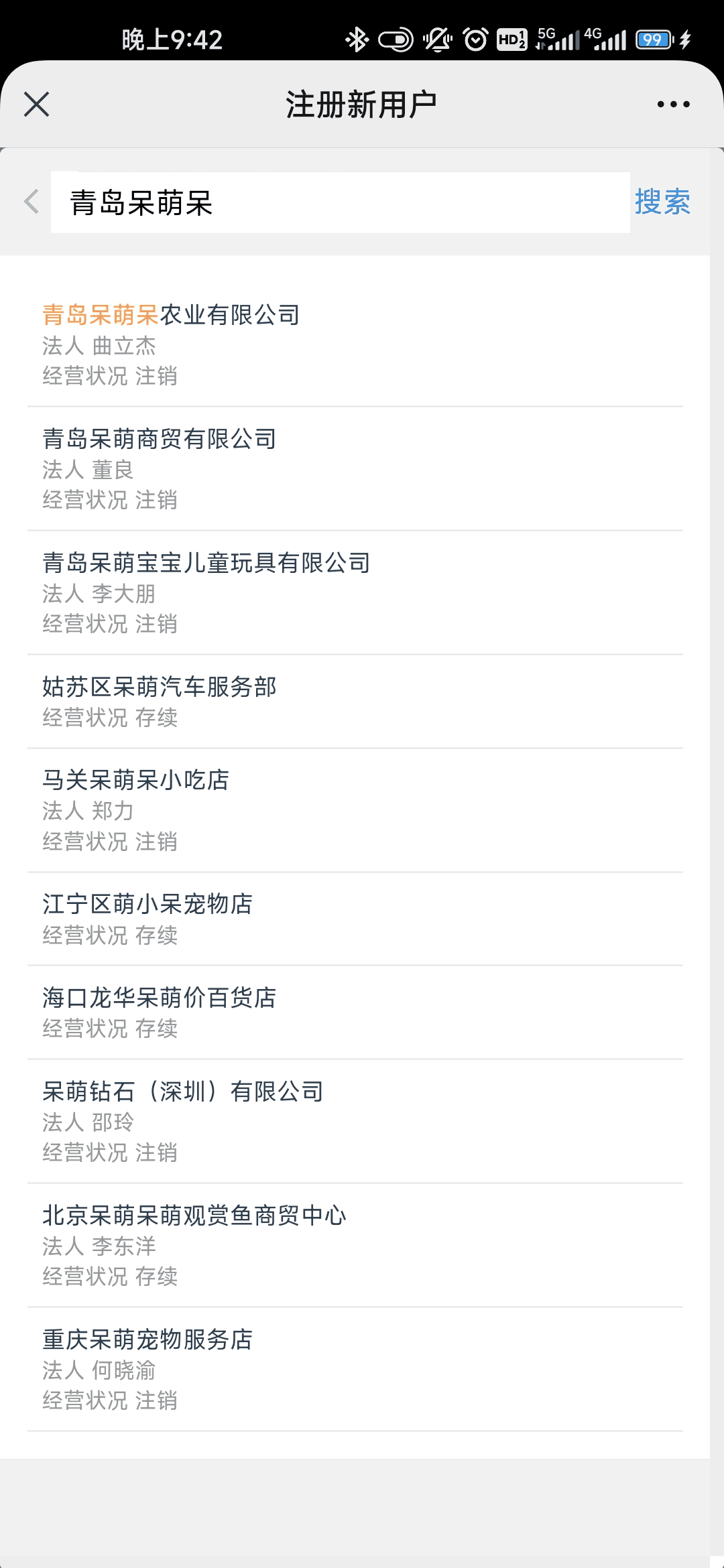The image size is (724, 1568).
Task: Tap the 搜索 search button
Action: coord(663,202)
